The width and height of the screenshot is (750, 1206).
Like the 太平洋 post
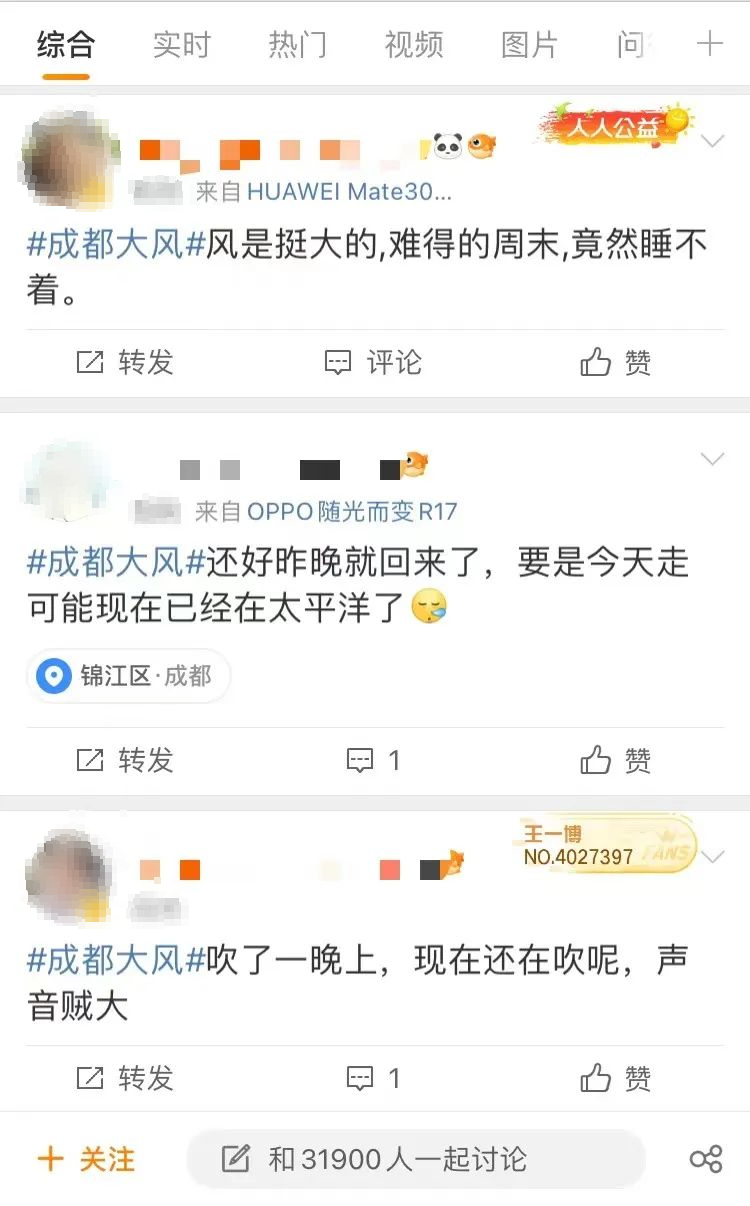616,761
